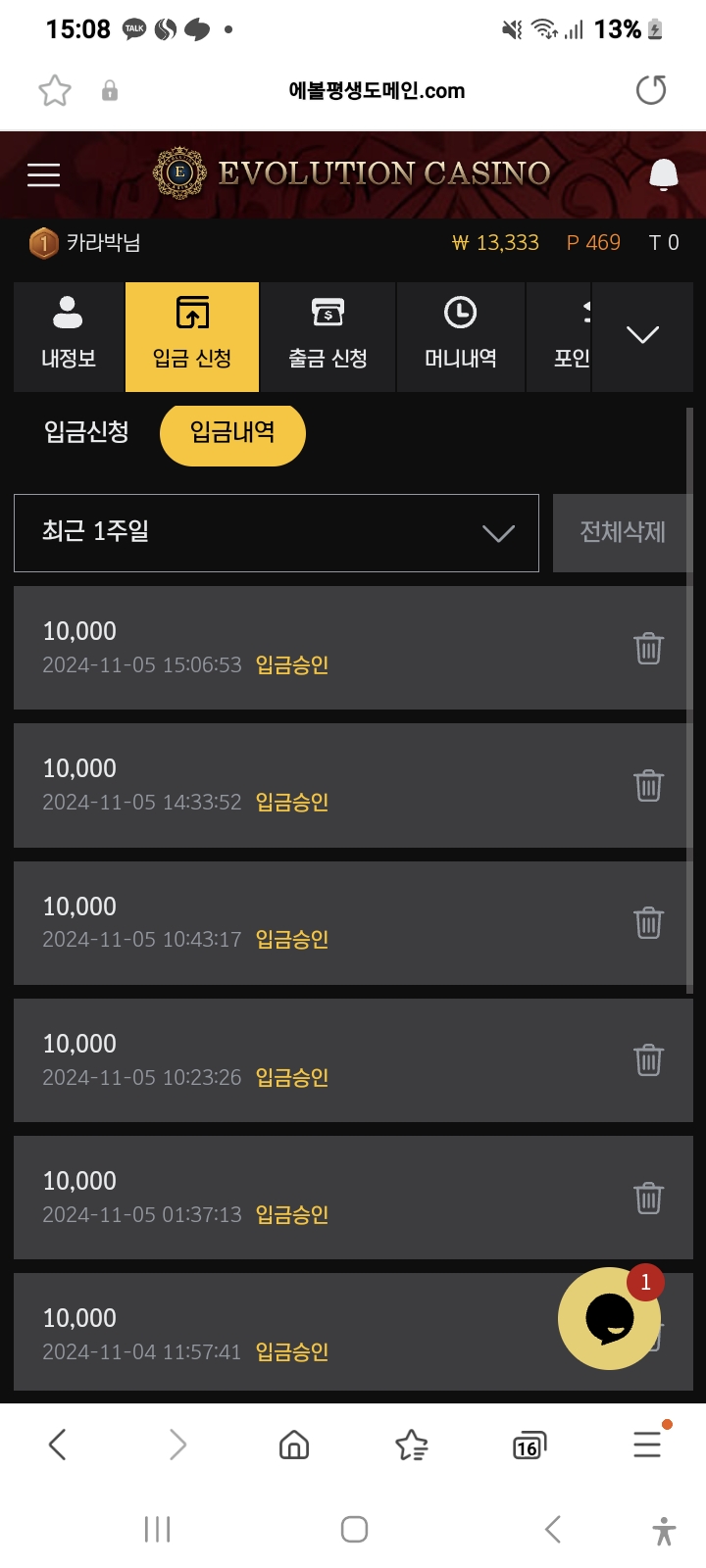Image resolution: width=706 pixels, height=1568 pixels.
Task: Remove the 10:43:17 deposit entry
Action: [648, 922]
